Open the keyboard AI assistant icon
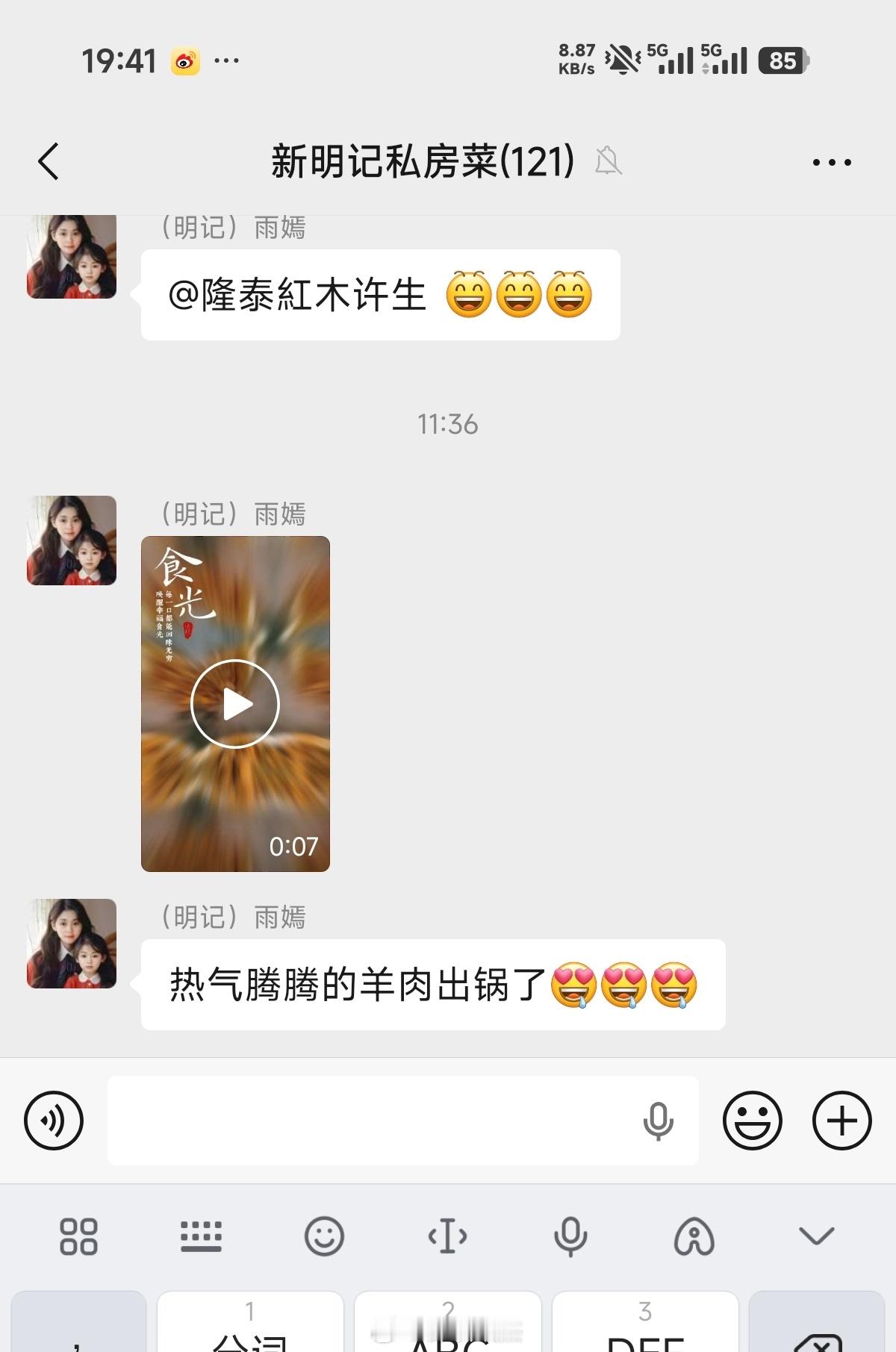This screenshot has height=1352, width=896. coord(694,1236)
